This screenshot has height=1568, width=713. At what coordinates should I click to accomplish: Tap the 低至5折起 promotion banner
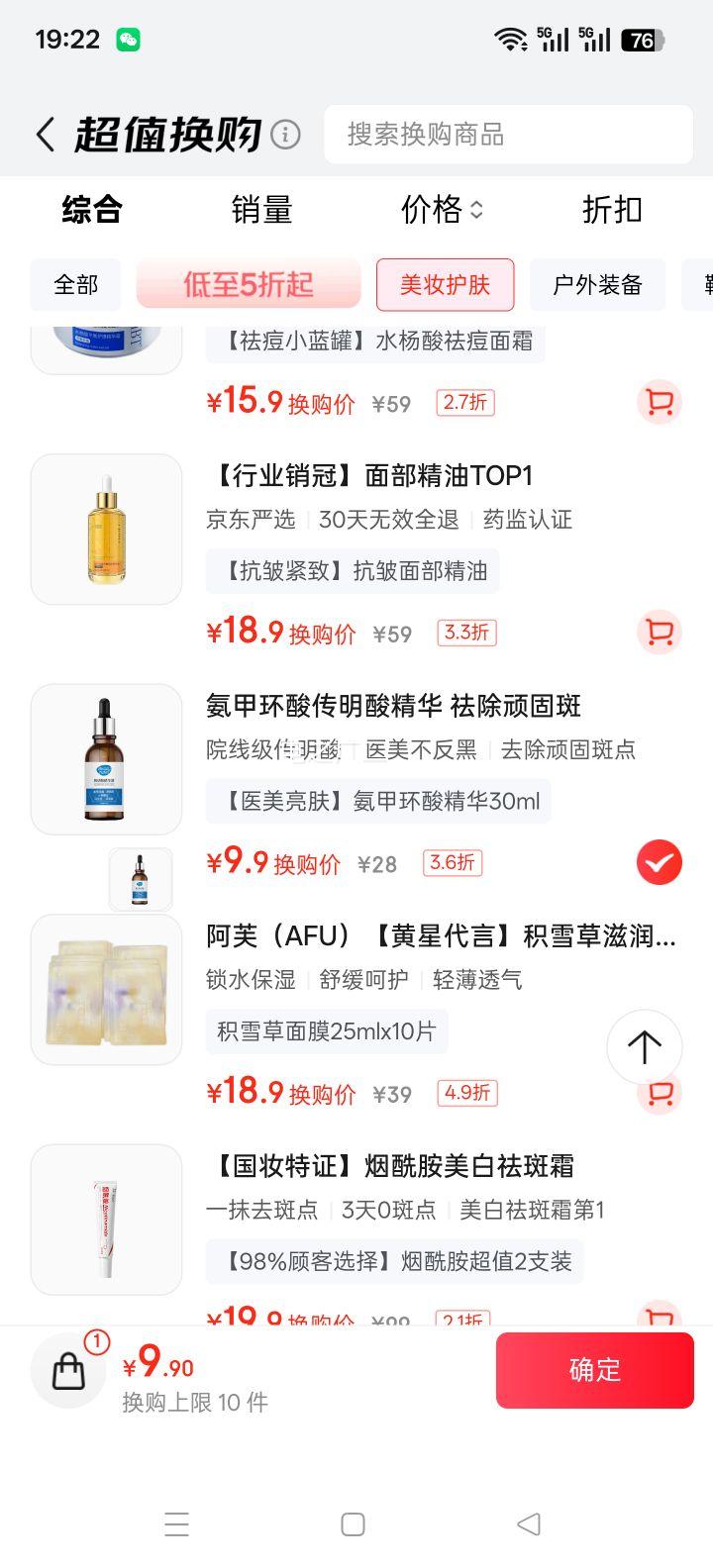click(248, 285)
